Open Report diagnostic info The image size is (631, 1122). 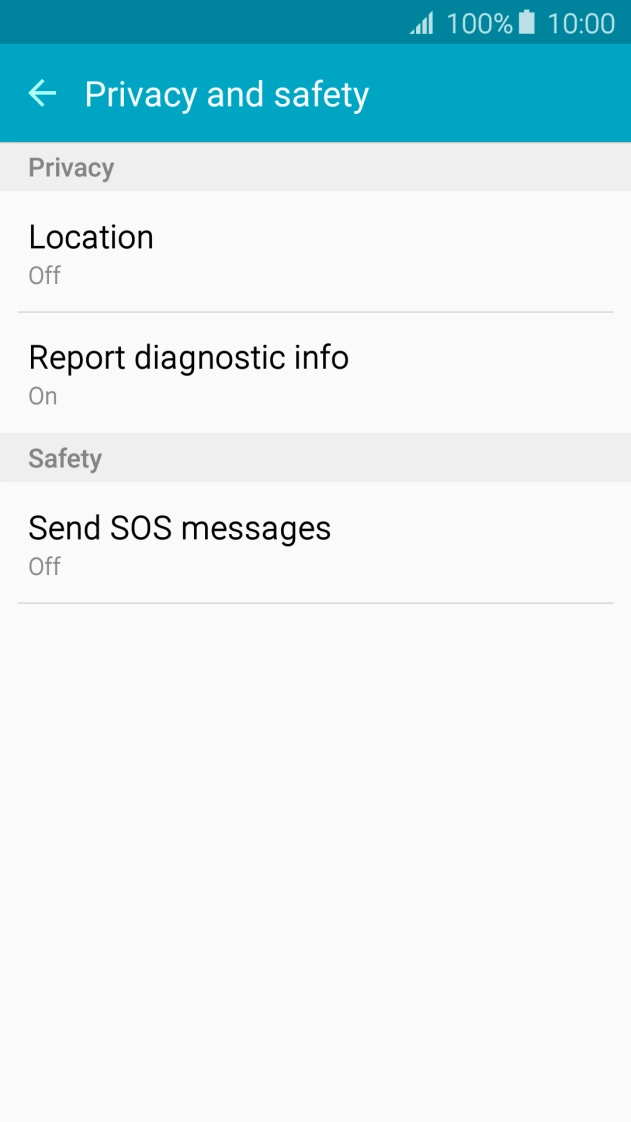point(316,372)
